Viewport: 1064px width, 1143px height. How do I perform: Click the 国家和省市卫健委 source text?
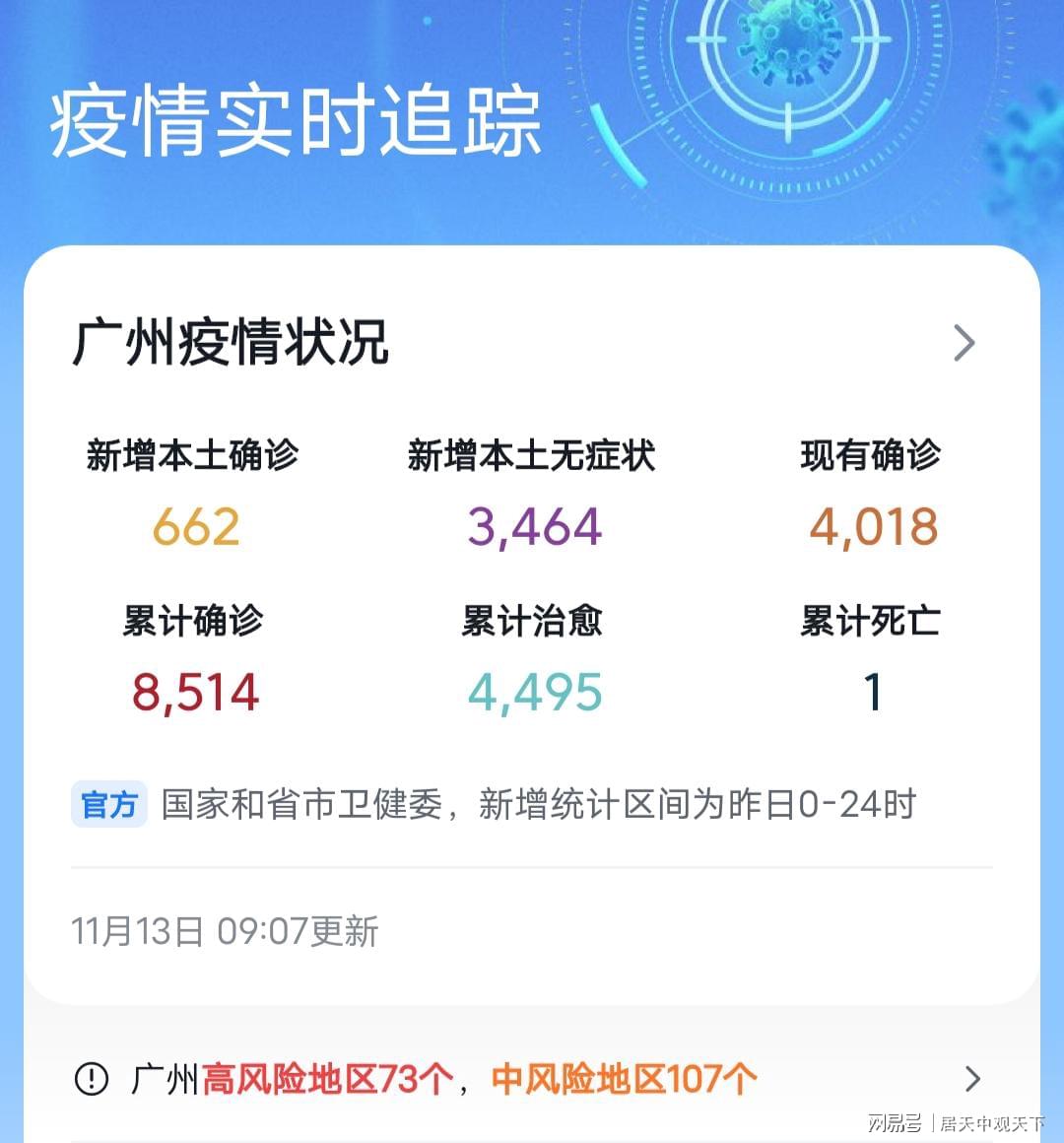pyautogui.click(x=537, y=805)
